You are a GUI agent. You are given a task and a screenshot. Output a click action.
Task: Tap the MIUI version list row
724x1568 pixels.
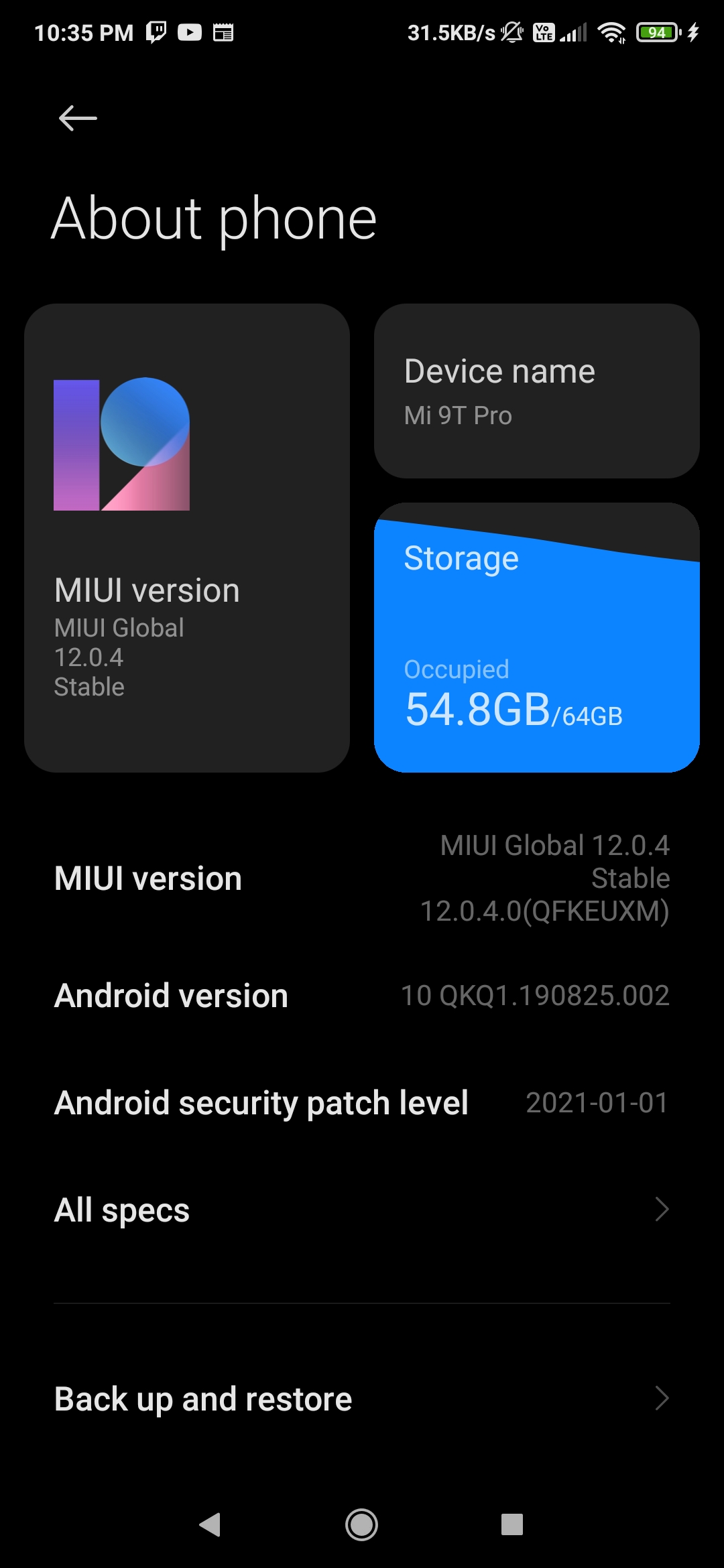click(362, 878)
